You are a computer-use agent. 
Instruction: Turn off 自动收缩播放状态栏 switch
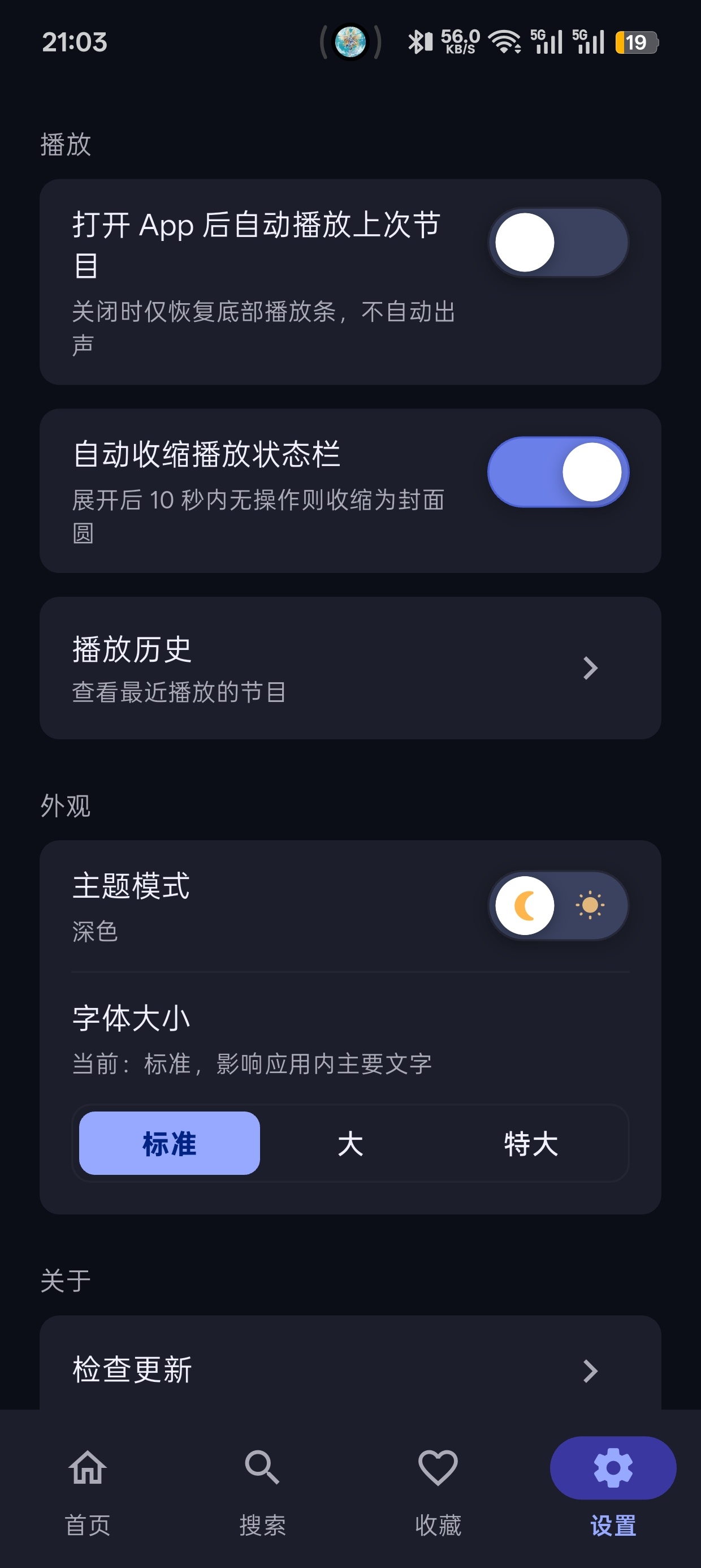coord(558,472)
